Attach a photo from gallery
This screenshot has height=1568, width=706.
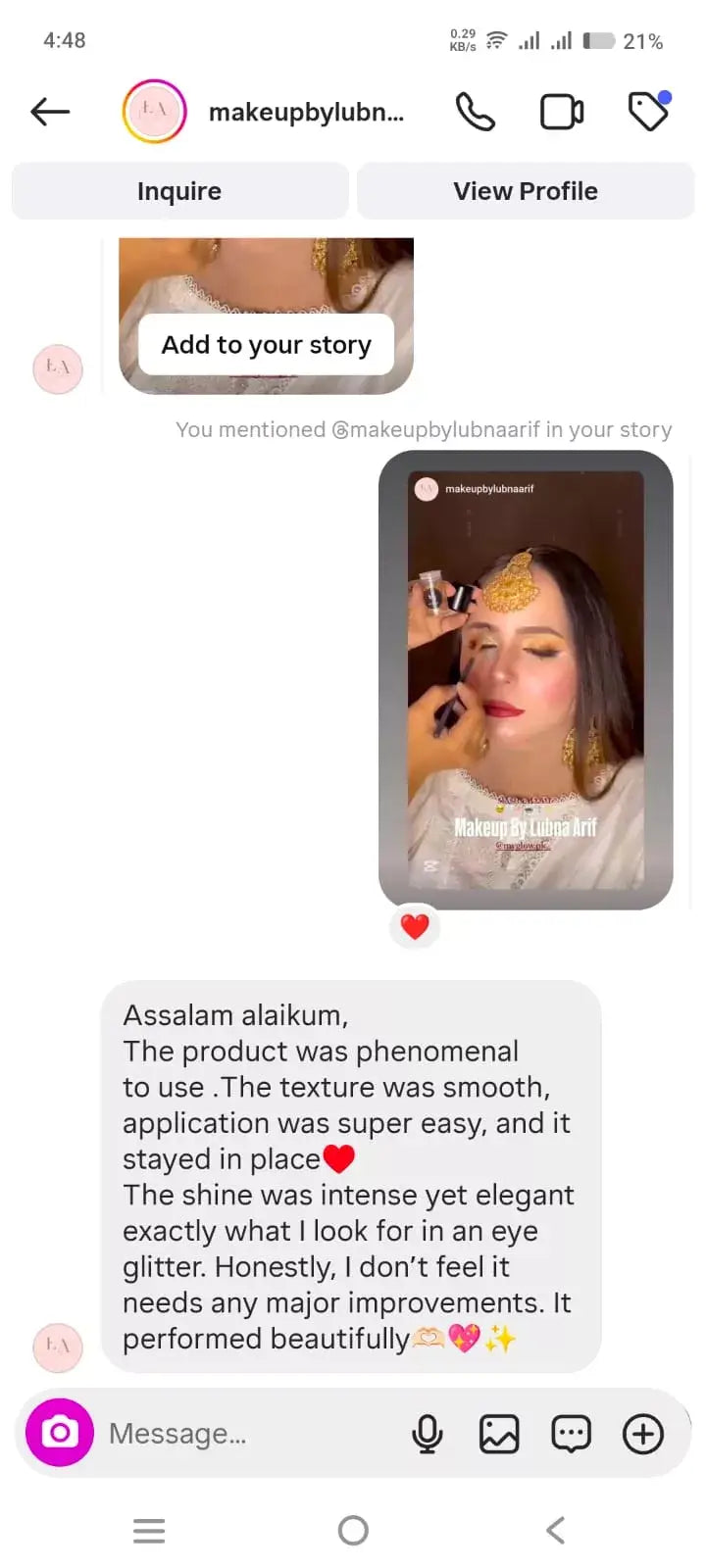pyautogui.click(x=499, y=1434)
